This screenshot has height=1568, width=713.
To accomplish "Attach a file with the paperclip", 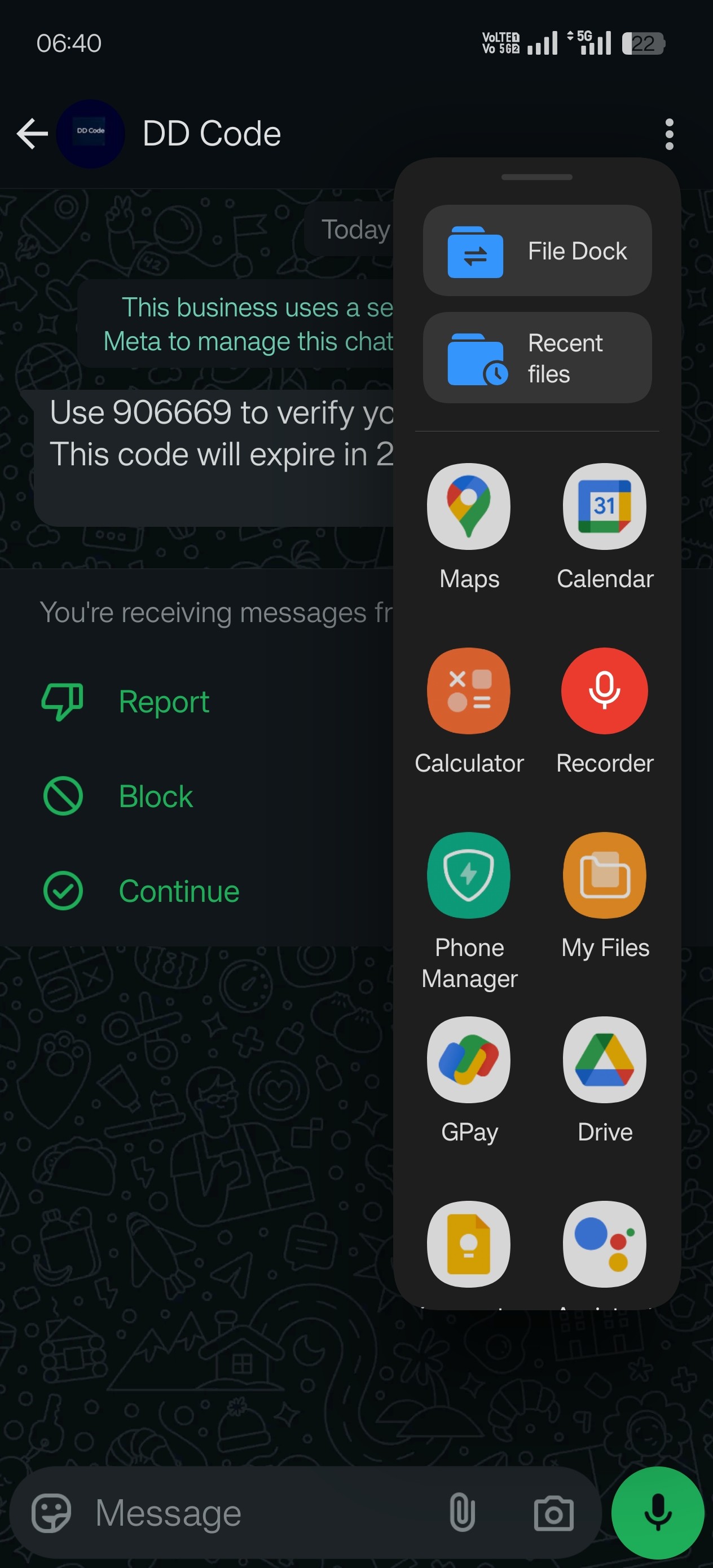I will coord(462,1513).
